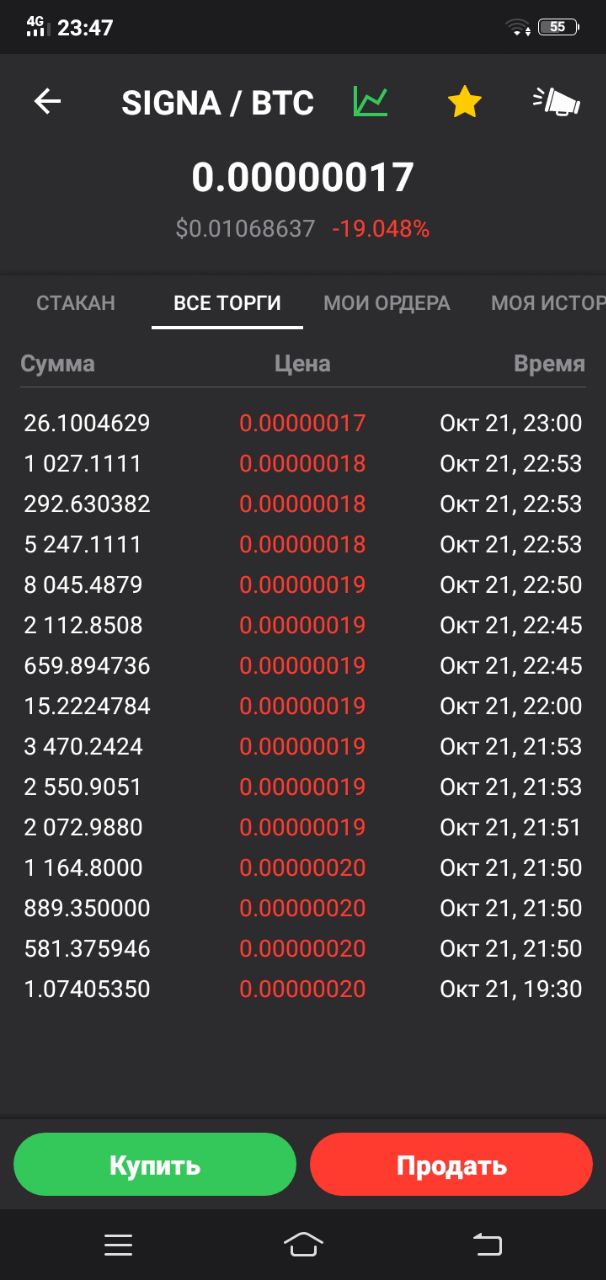Open recent apps from navigation bar
This screenshot has height=1280, width=606.
pos(118,1244)
